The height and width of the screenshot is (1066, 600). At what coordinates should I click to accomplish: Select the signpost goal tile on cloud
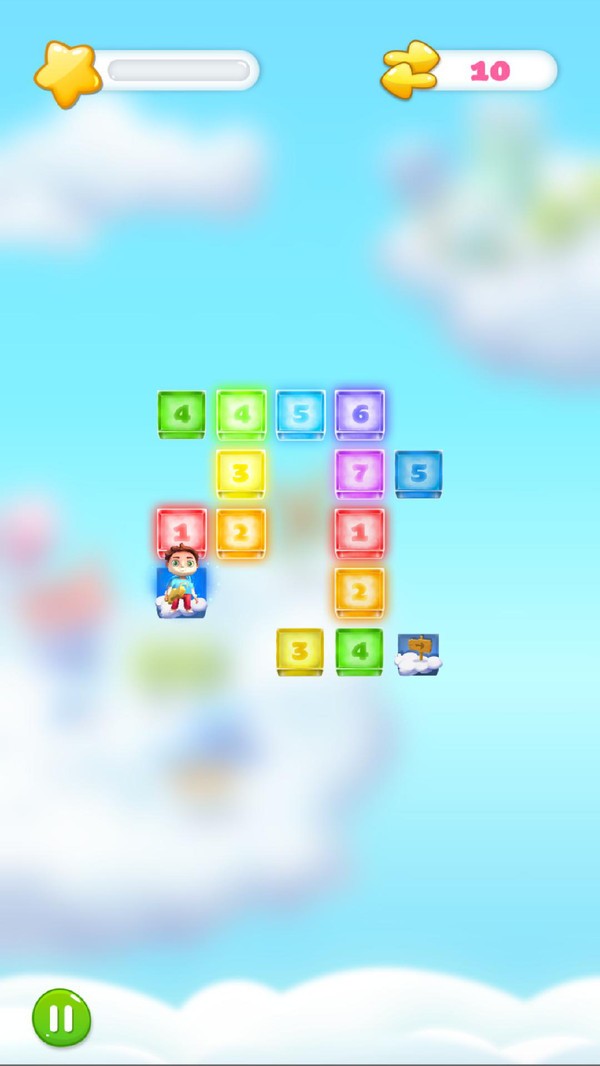[x=418, y=653]
